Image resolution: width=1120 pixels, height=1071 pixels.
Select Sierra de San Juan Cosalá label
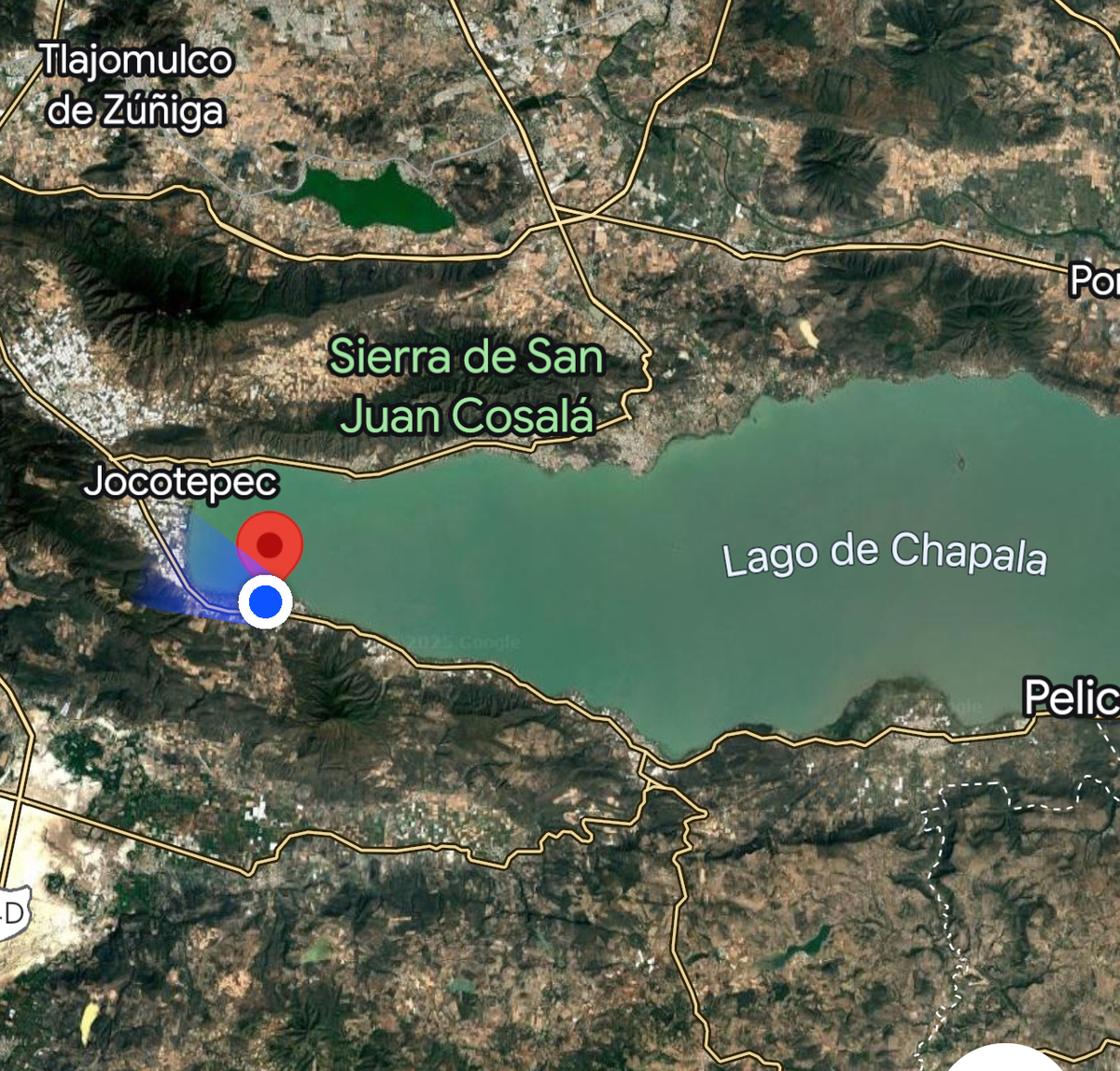(467, 386)
